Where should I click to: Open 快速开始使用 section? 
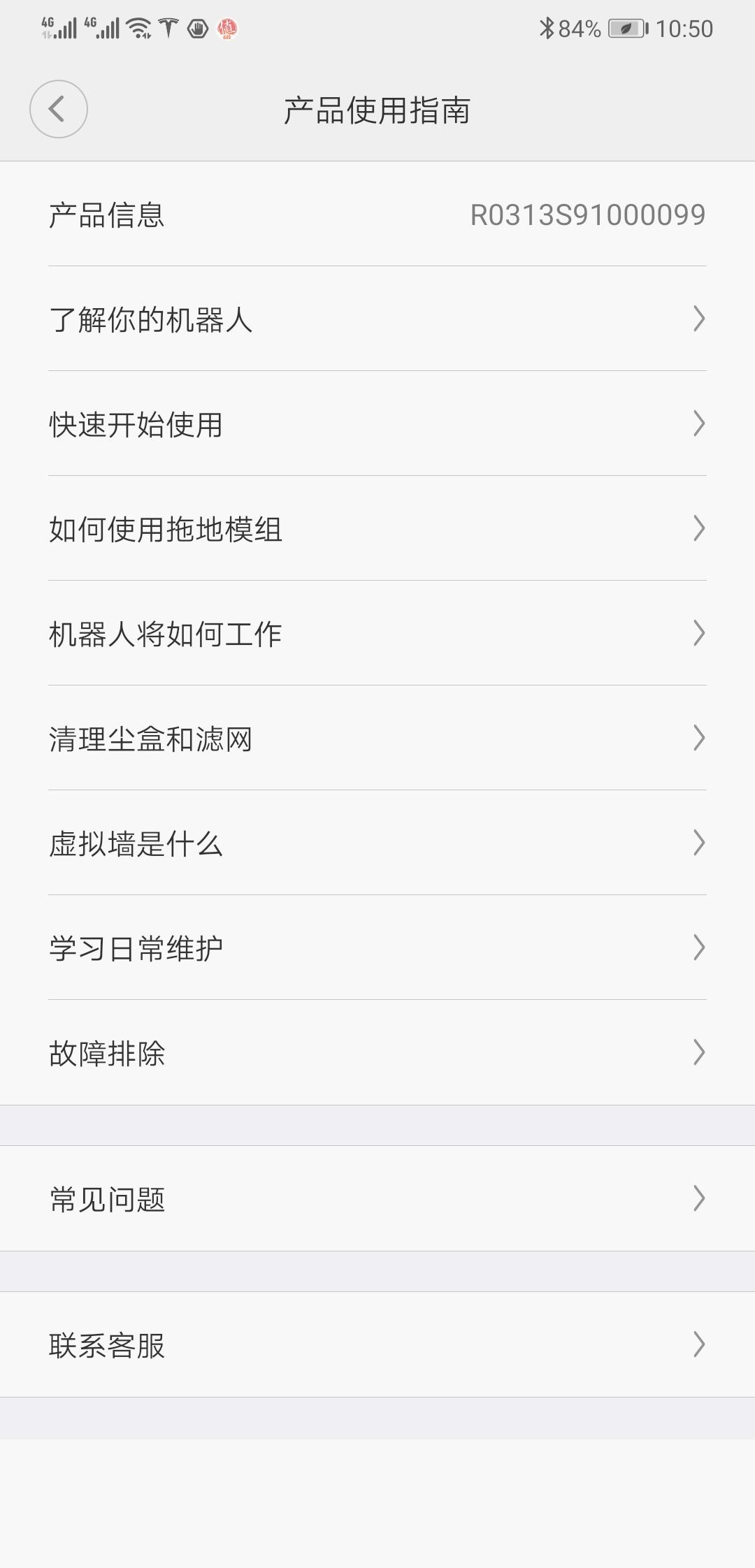pyautogui.click(x=377, y=424)
